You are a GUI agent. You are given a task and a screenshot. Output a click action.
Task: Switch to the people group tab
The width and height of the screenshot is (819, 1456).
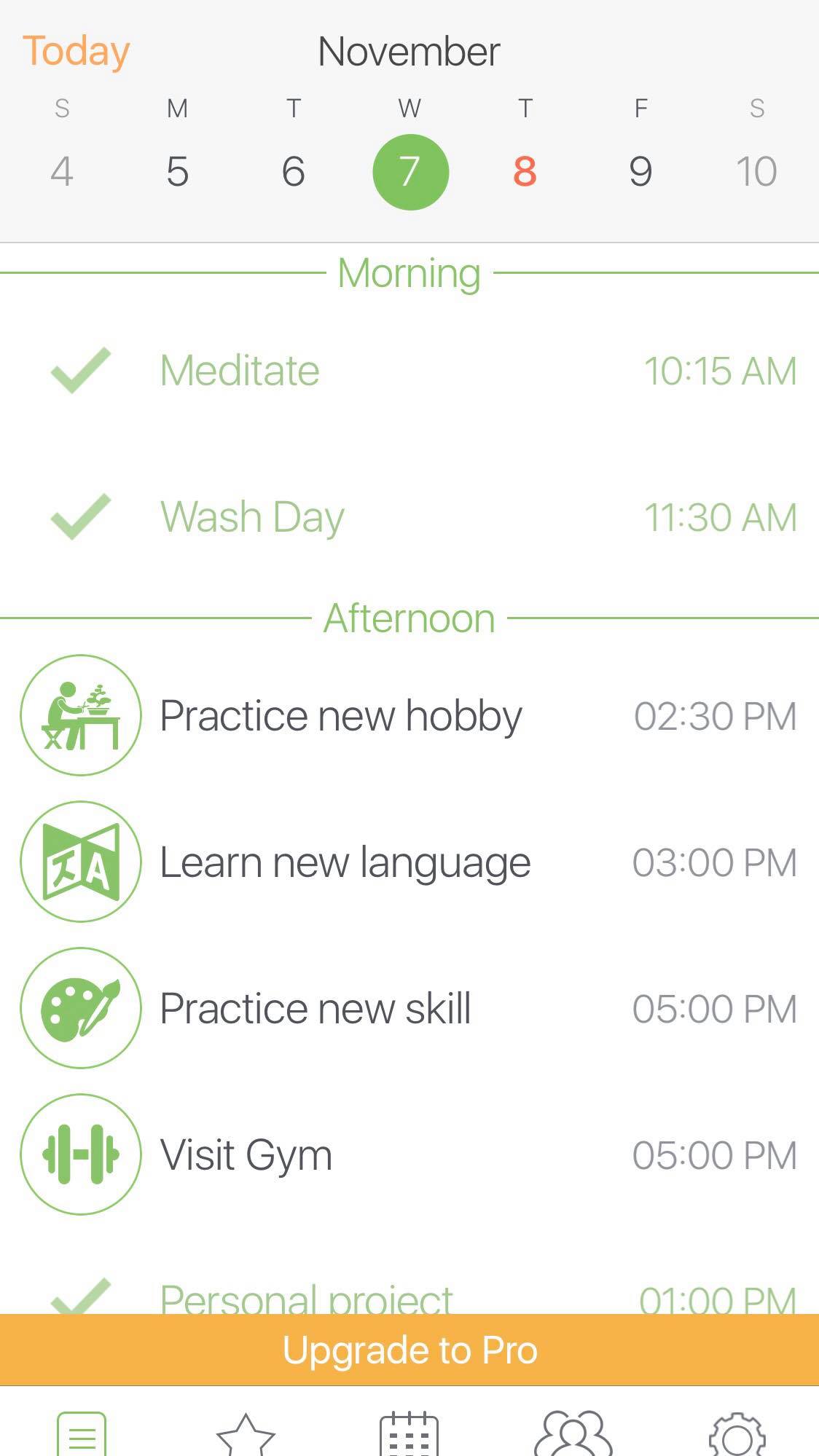click(573, 1433)
